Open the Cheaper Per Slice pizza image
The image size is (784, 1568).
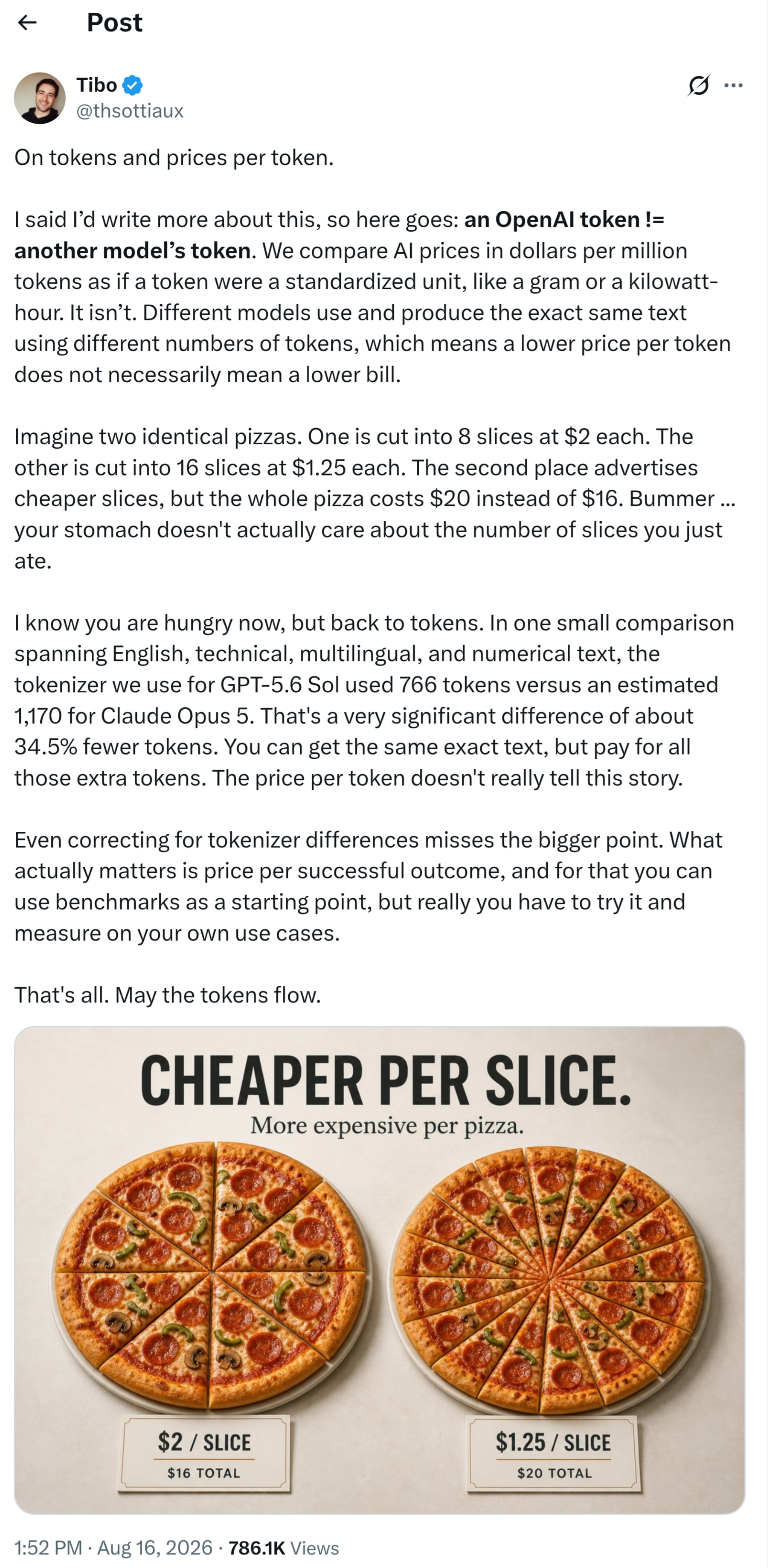380,1270
